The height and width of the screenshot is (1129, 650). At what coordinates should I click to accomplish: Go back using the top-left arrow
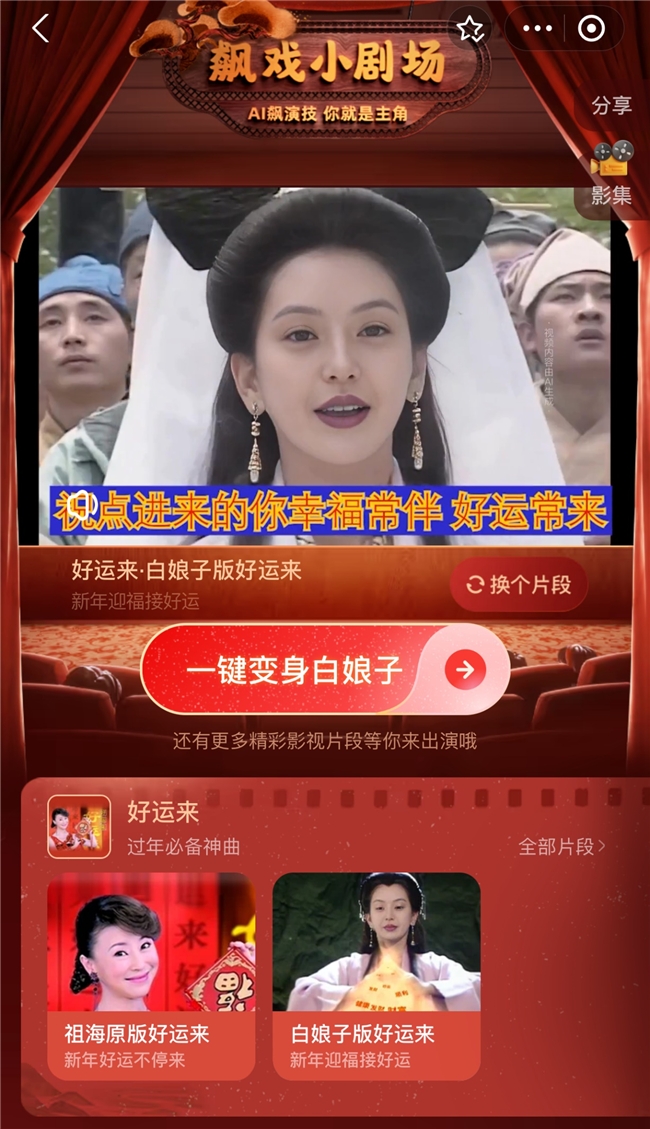click(40, 29)
